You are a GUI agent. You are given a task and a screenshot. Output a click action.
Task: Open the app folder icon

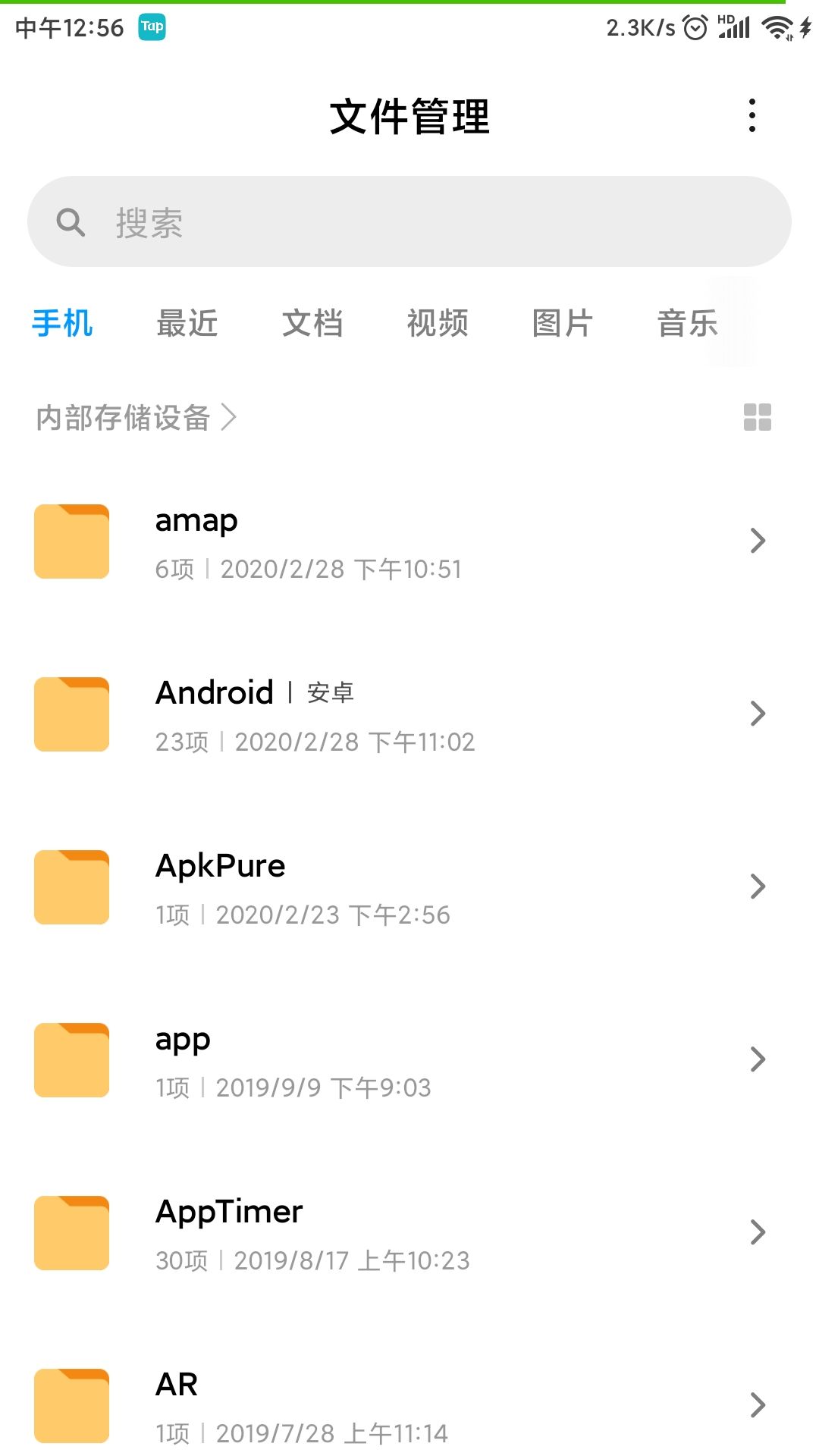tap(71, 1060)
